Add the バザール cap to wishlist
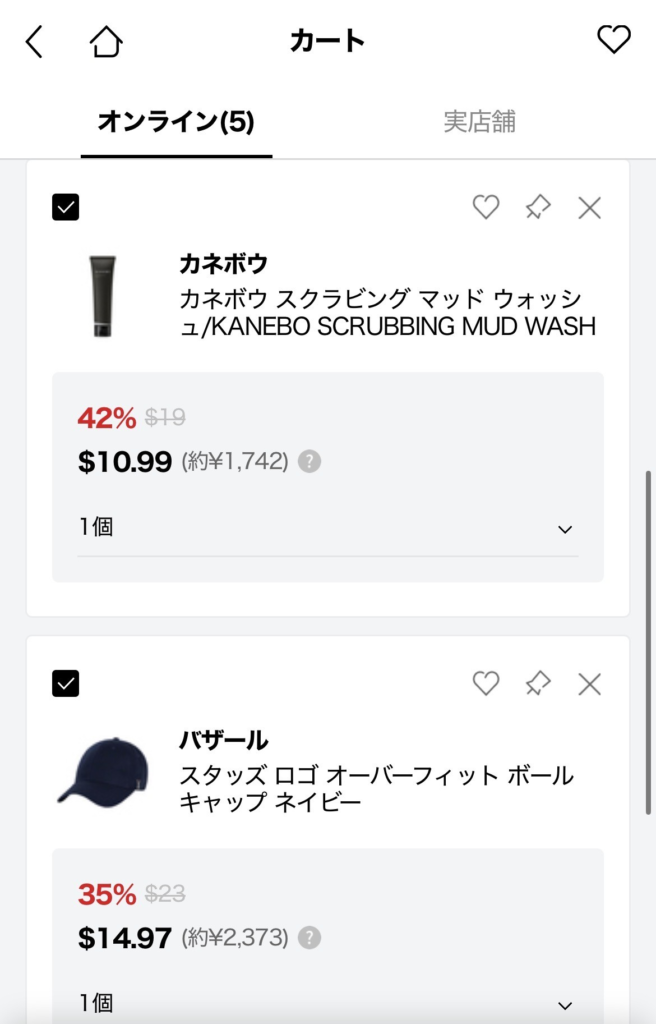This screenshot has height=1024, width=656. click(485, 683)
